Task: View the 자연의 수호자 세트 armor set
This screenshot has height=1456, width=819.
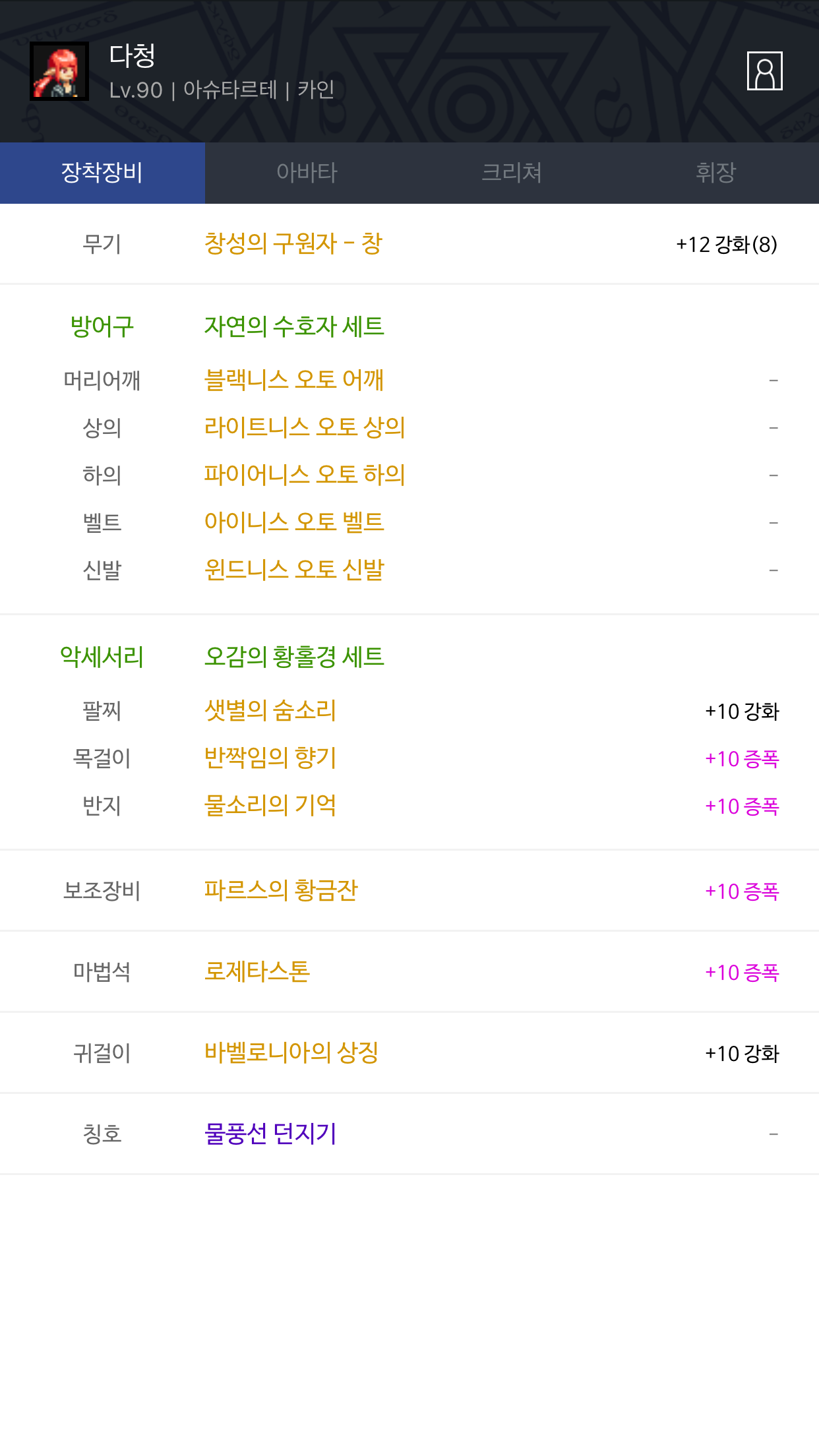Action: pos(294,326)
